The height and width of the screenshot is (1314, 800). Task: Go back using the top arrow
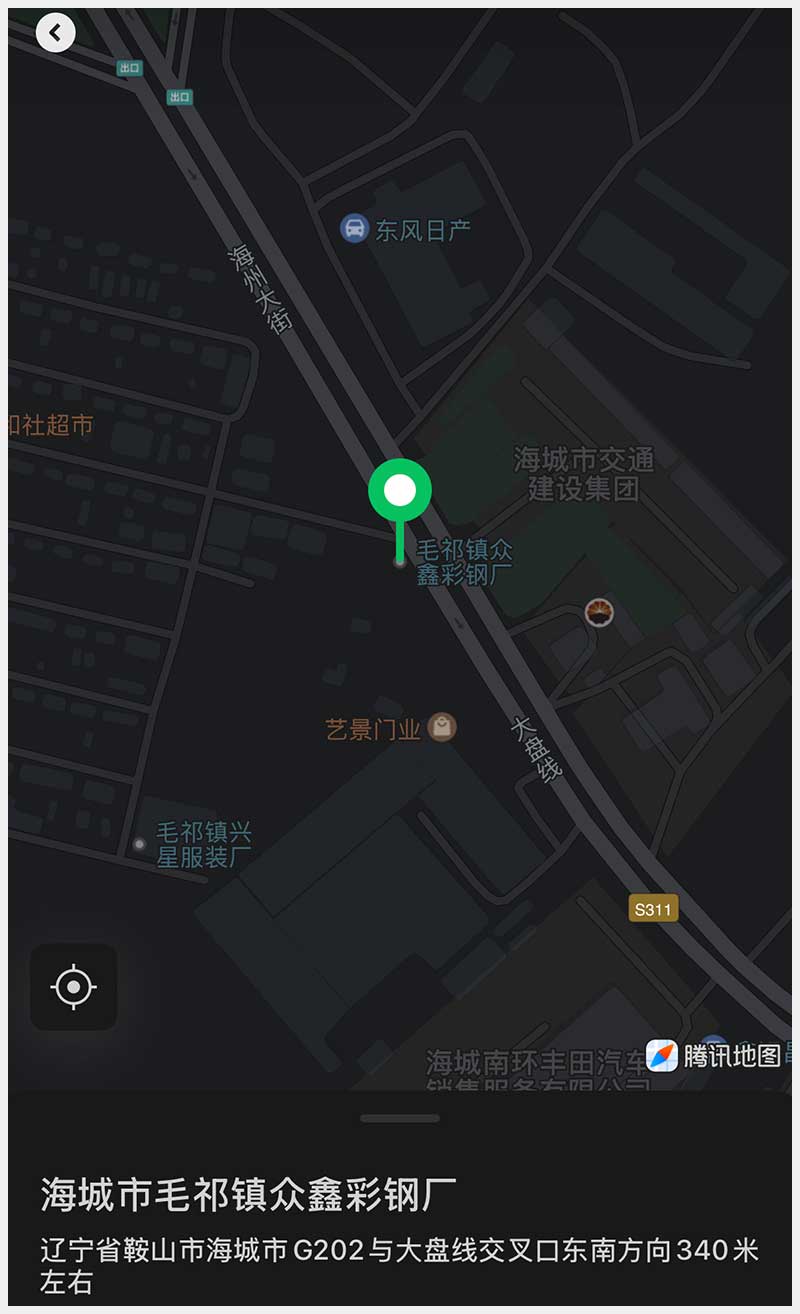(55, 33)
